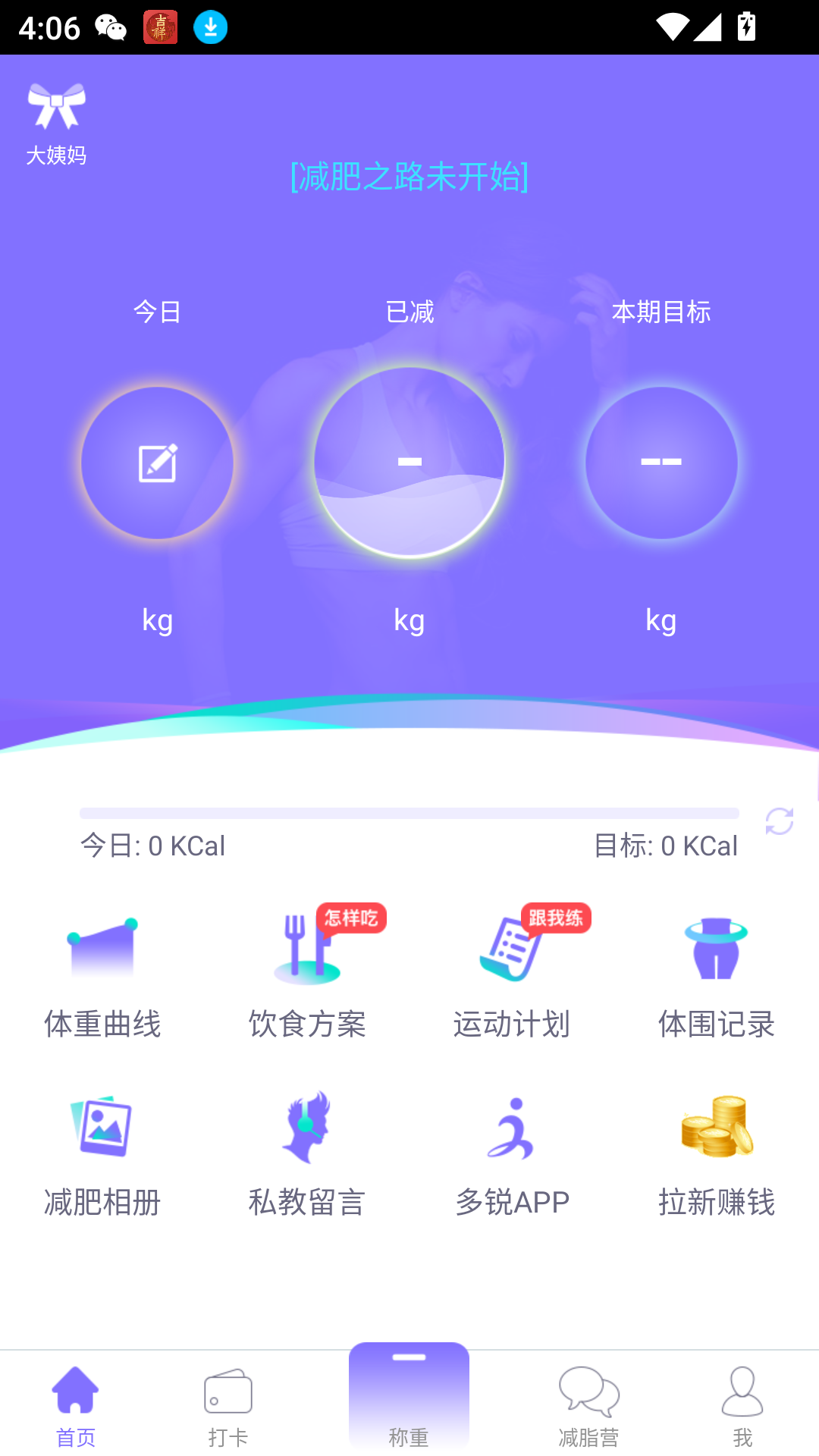Open 运动计划 exercise plan
819x1456 pixels.
(x=512, y=977)
